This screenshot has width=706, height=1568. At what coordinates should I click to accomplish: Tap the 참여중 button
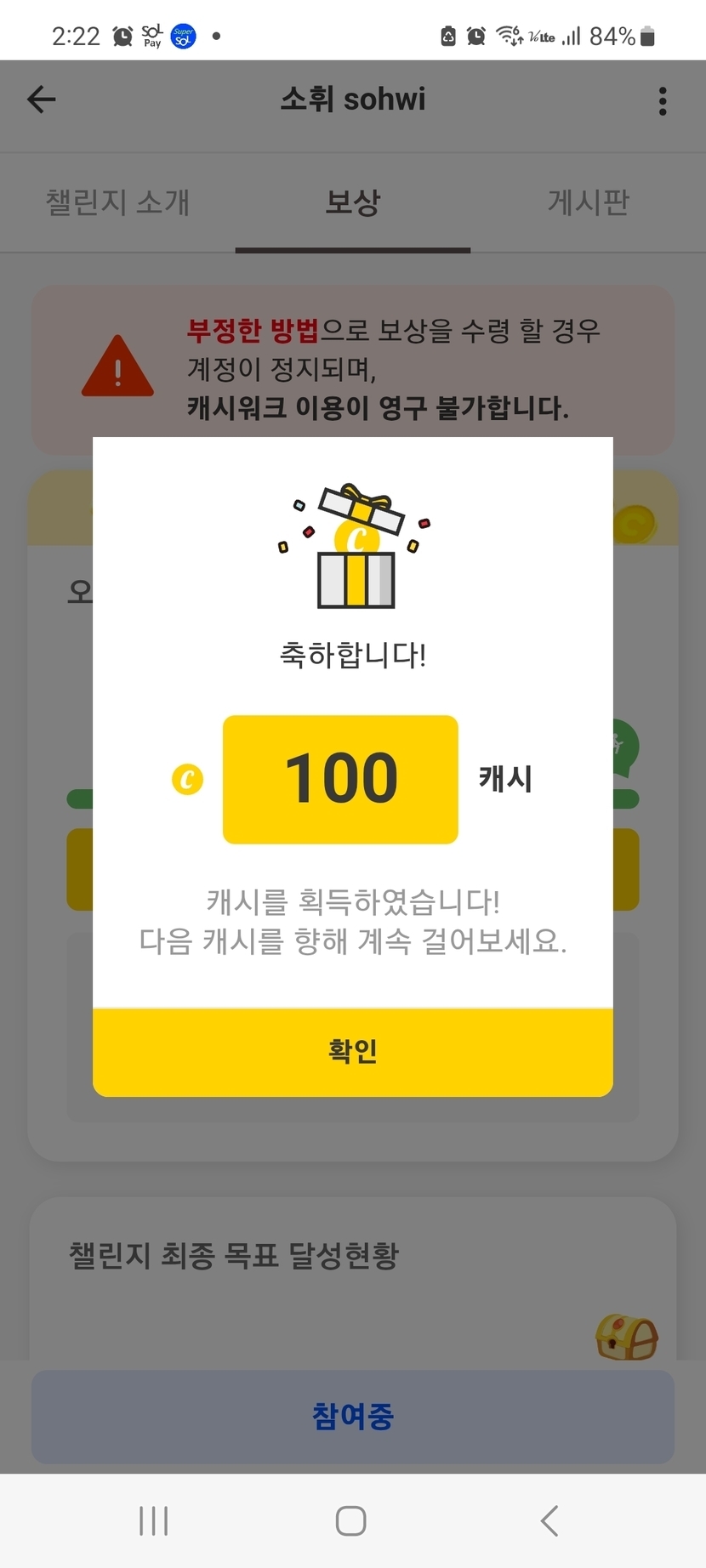352,1417
